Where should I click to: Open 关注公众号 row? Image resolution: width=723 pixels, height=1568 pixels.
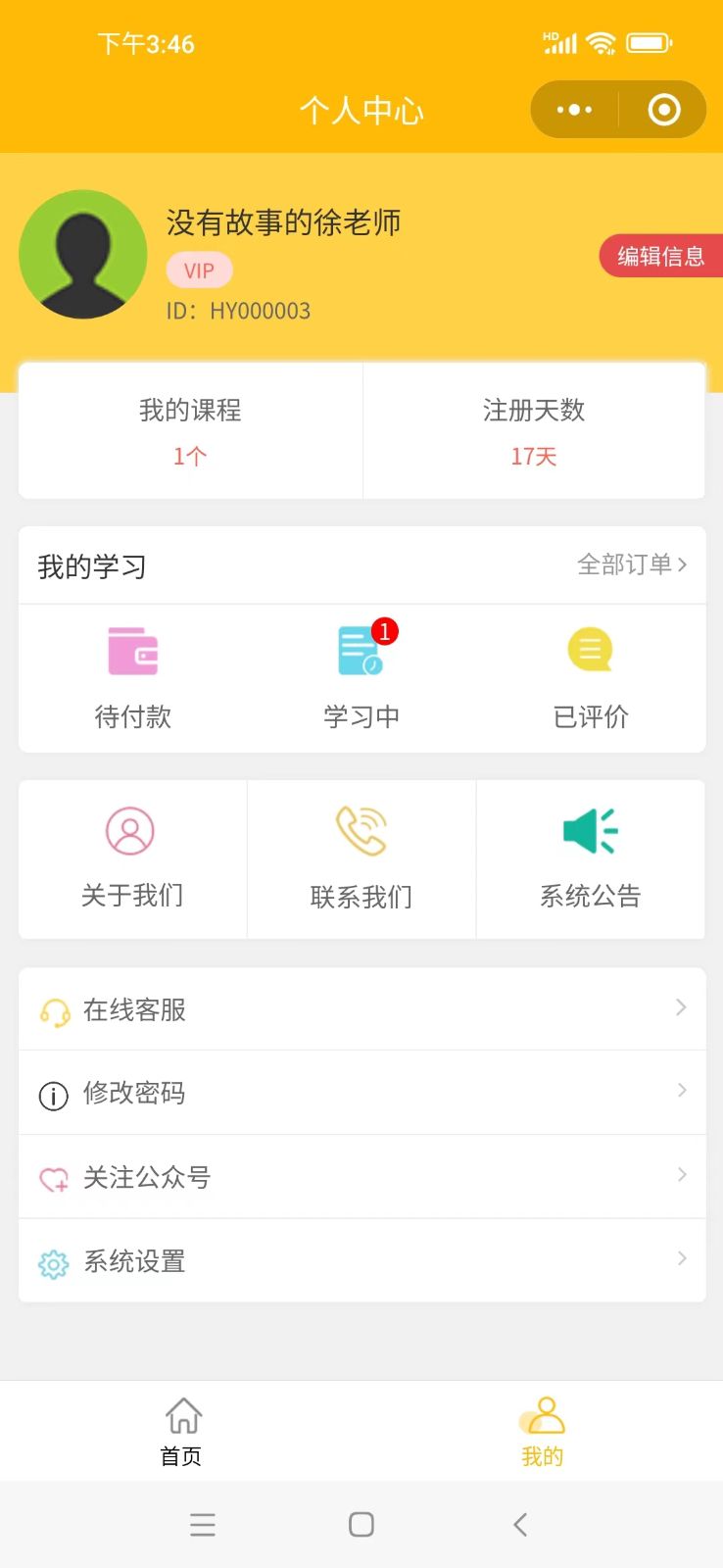(361, 1177)
